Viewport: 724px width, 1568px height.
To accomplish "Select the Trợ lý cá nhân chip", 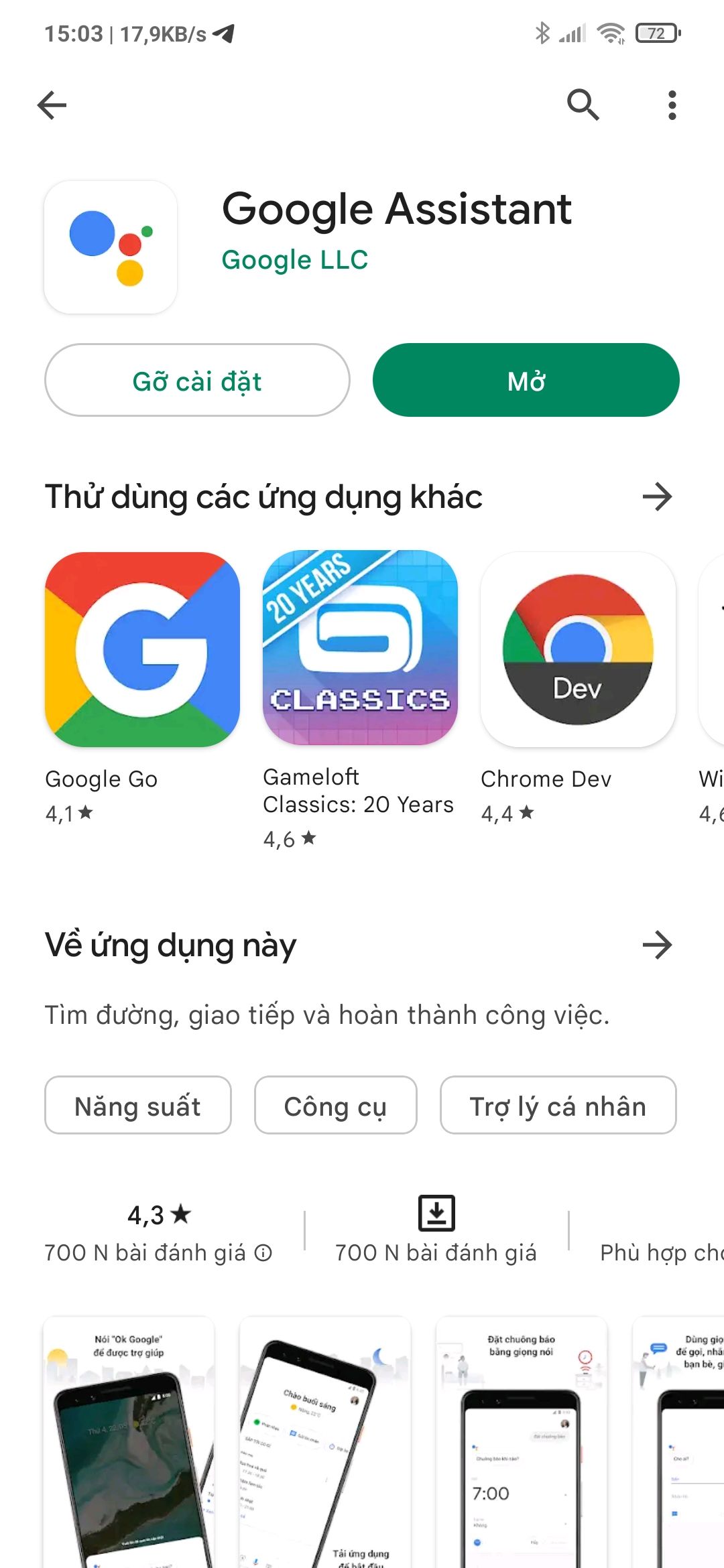I will click(558, 1105).
